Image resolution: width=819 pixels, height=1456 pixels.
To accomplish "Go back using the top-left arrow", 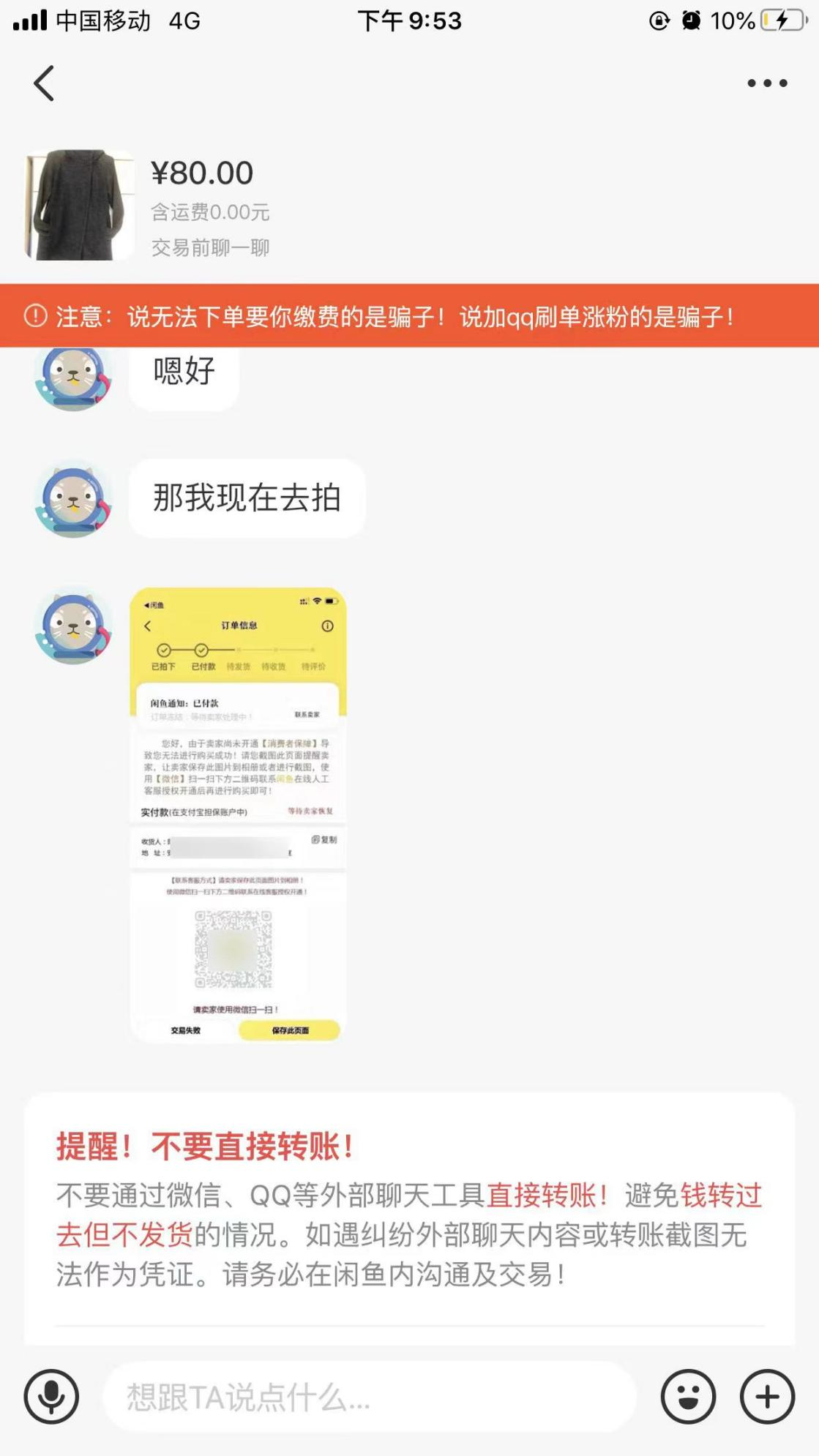I will [x=45, y=83].
